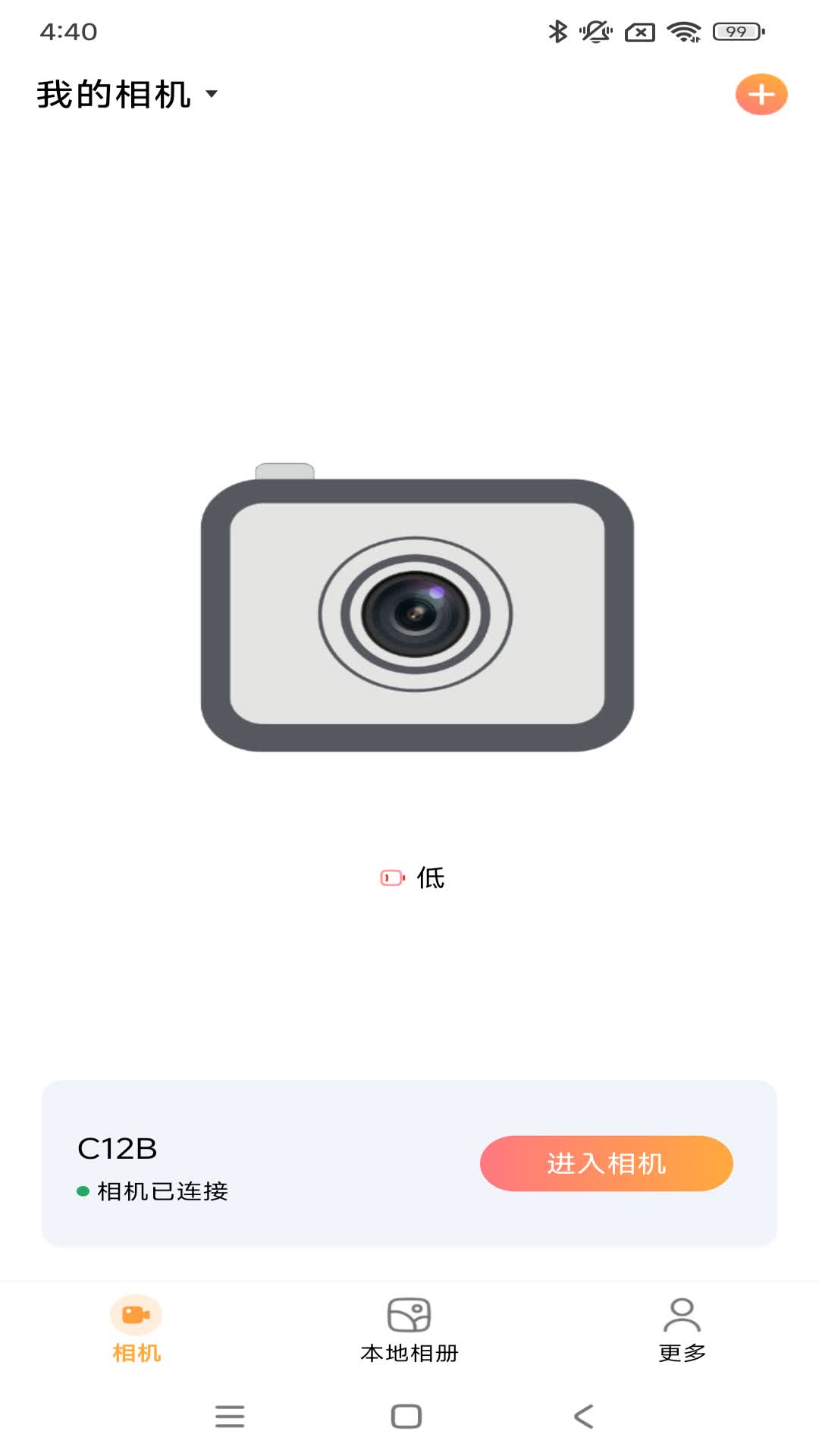Click the Wi-Fi icon in the status bar

coord(681,33)
